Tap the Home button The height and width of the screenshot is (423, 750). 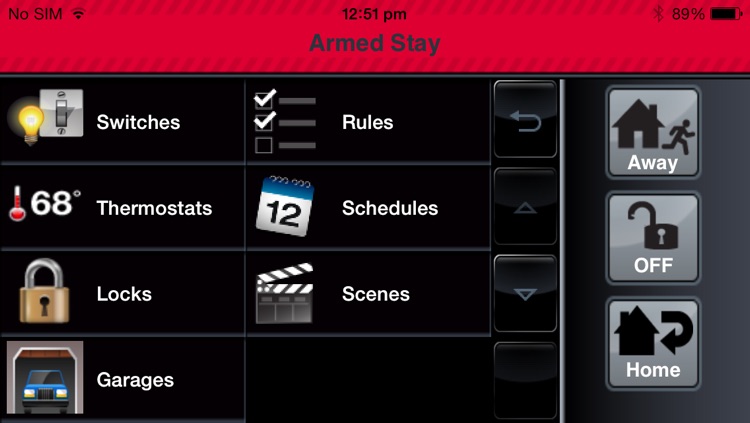(652, 343)
